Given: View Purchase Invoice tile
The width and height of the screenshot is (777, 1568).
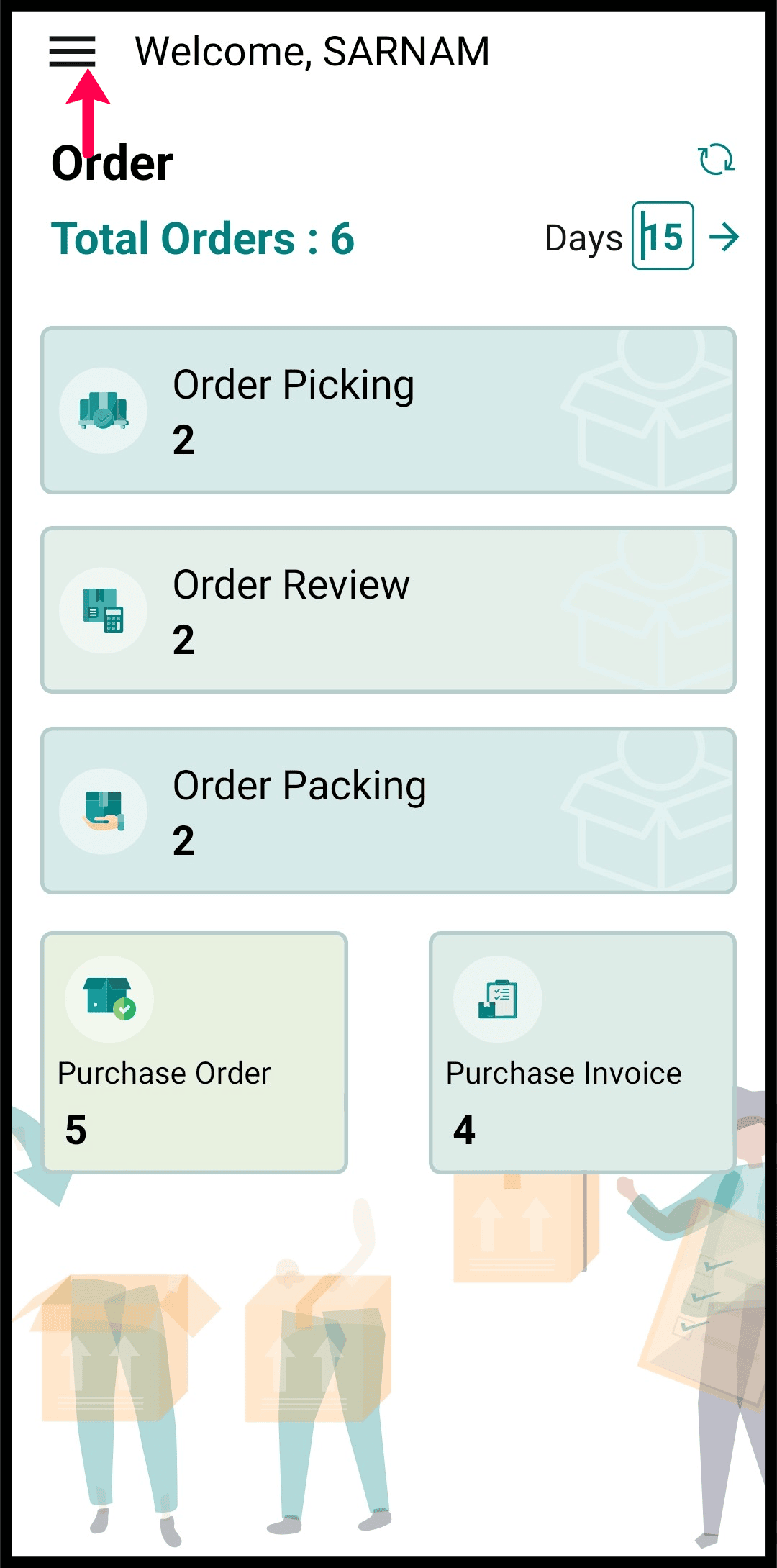Looking at the screenshot, I should click(583, 1053).
